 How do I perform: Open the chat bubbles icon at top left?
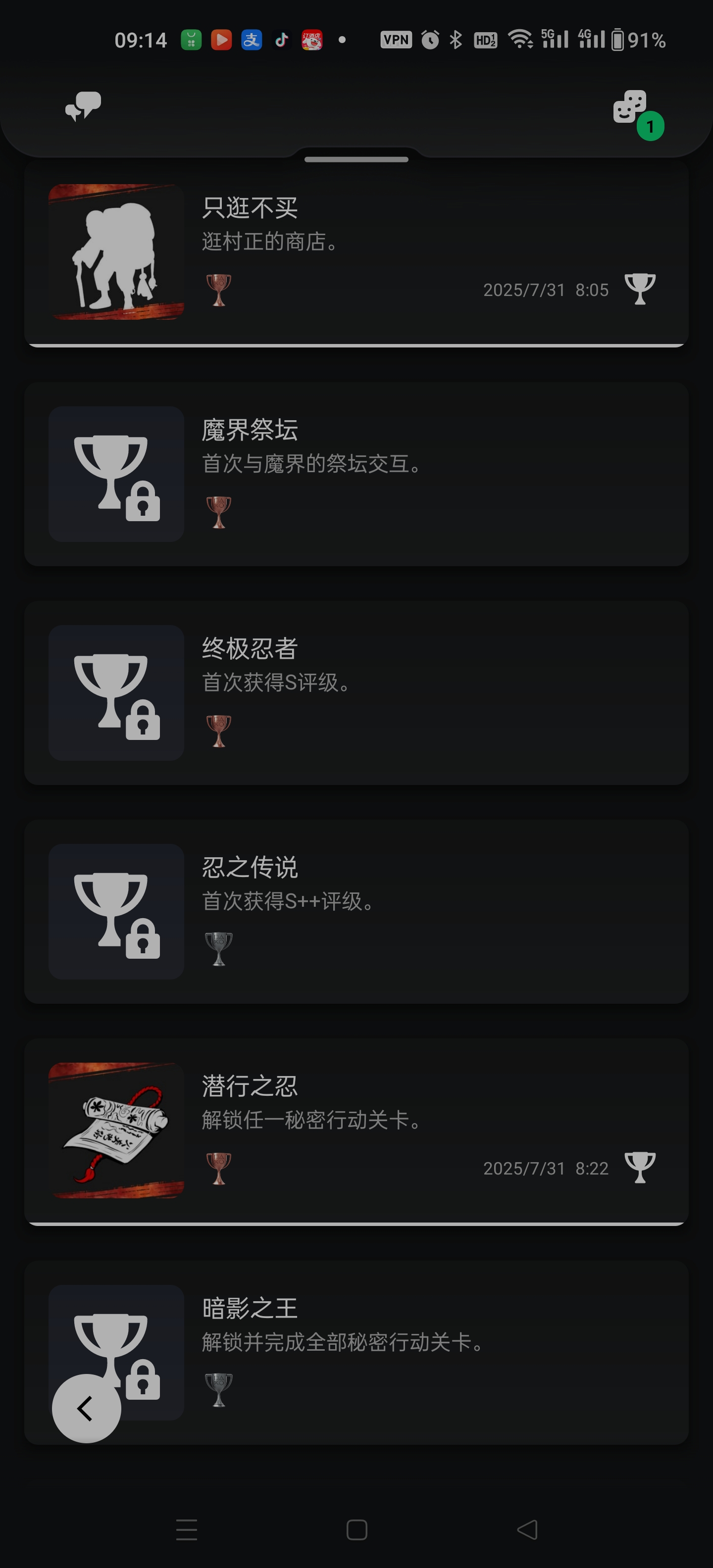pyautogui.click(x=83, y=106)
